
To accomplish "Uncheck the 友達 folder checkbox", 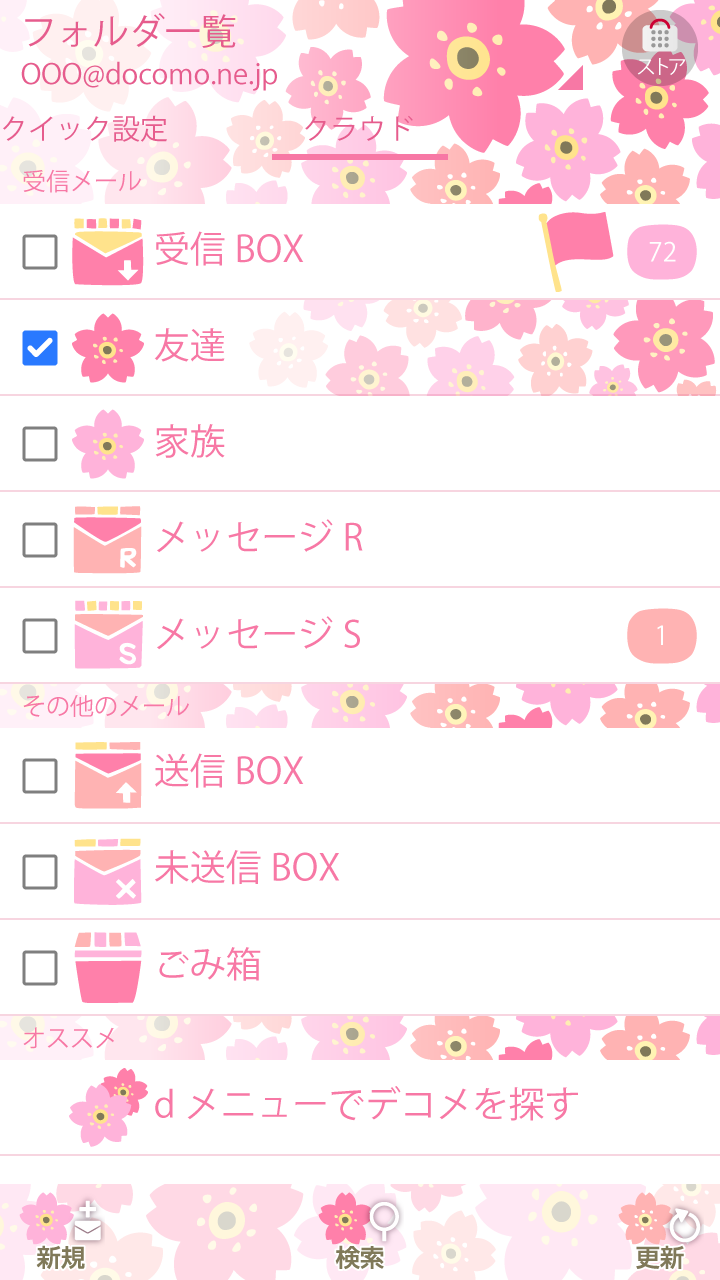I will [x=40, y=348].
